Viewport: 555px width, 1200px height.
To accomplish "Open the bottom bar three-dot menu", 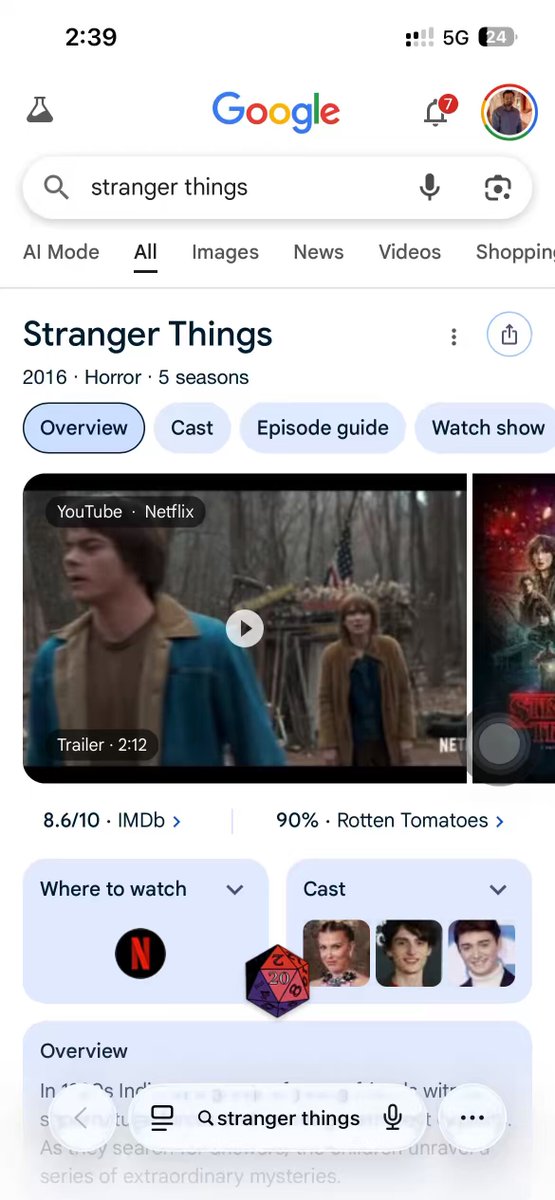I will point(472,1118).
